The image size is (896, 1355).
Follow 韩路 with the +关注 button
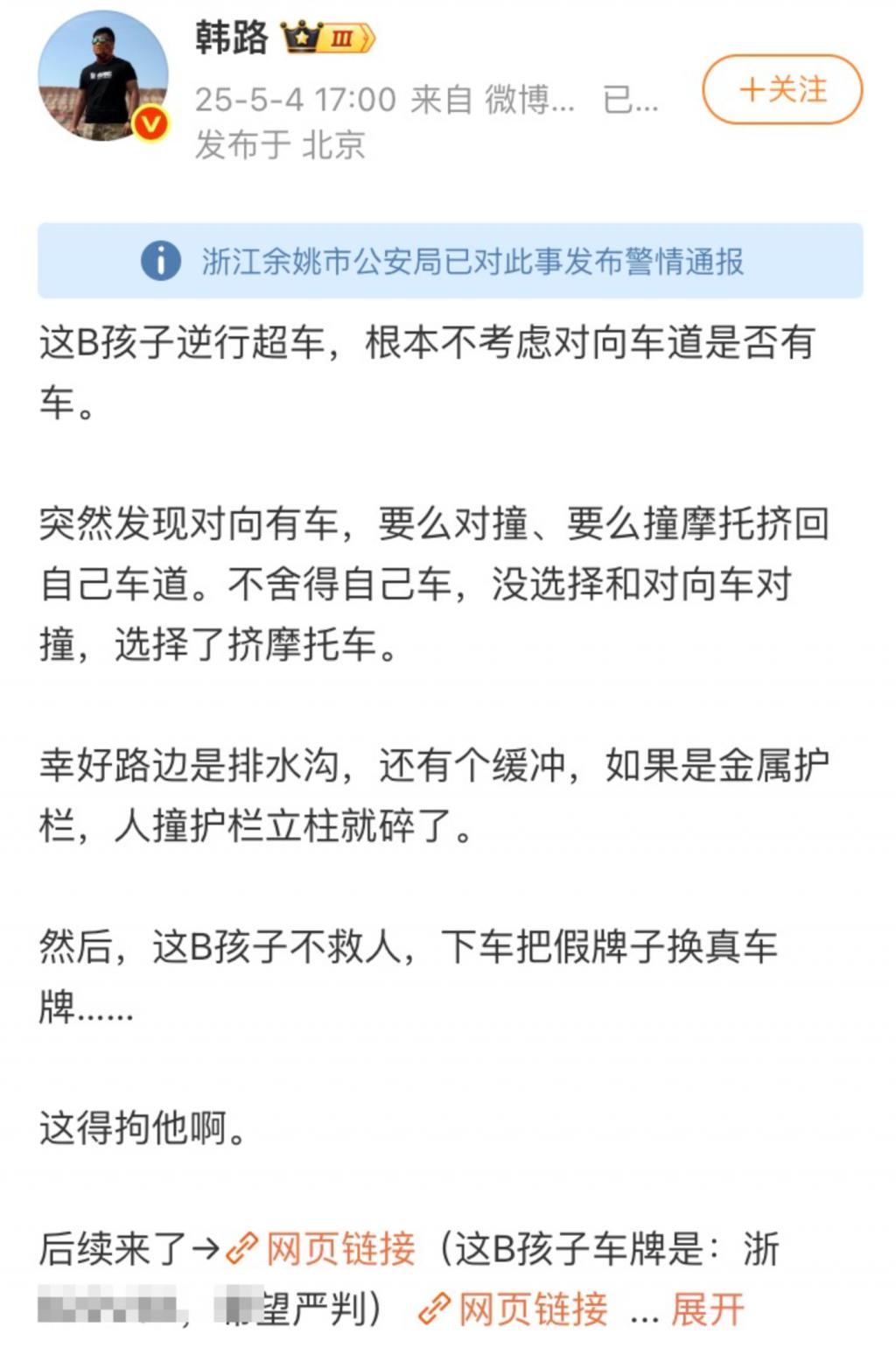[x=781, y=89]
